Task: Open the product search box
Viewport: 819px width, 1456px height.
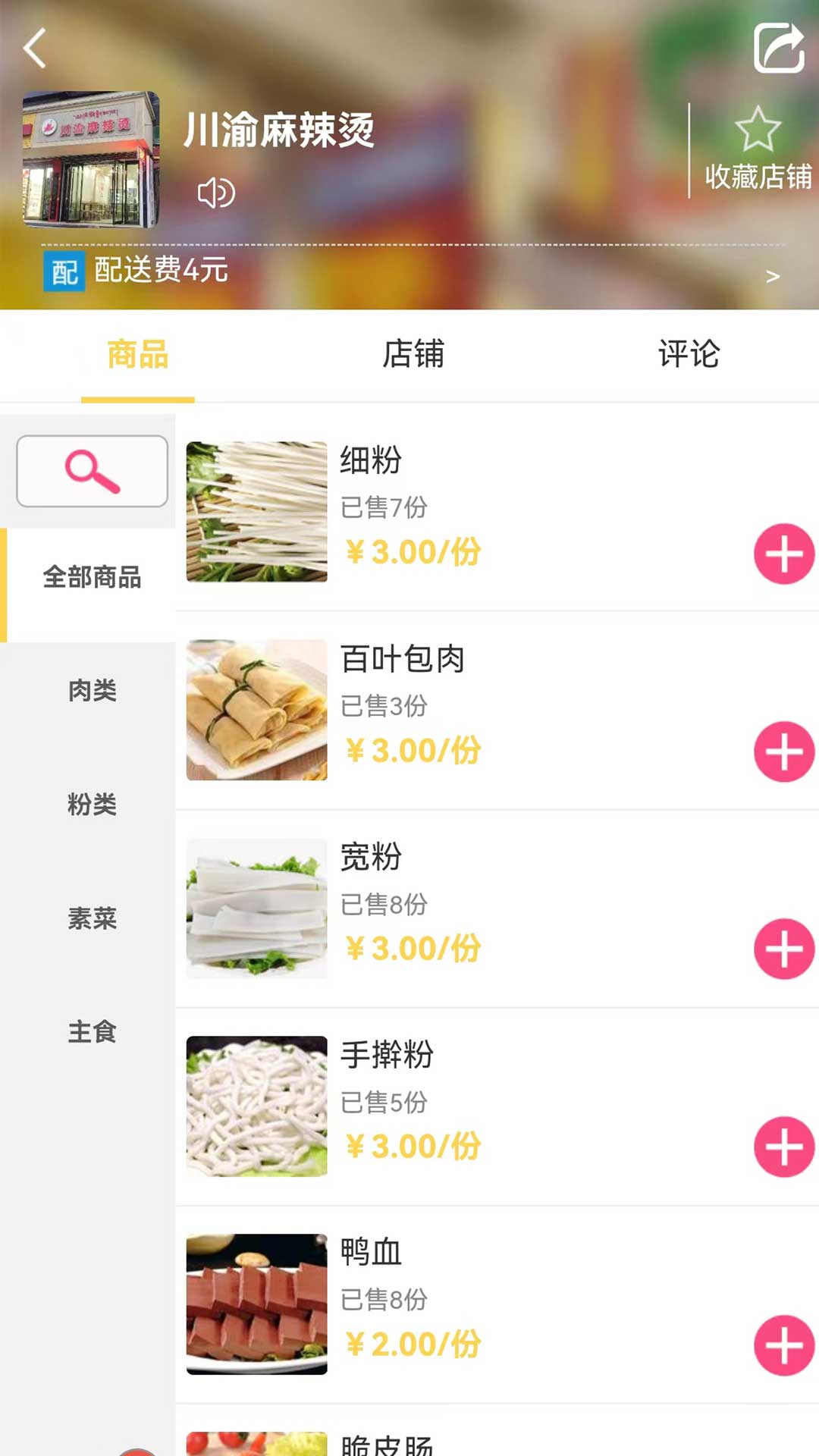Action: point(92,471)
